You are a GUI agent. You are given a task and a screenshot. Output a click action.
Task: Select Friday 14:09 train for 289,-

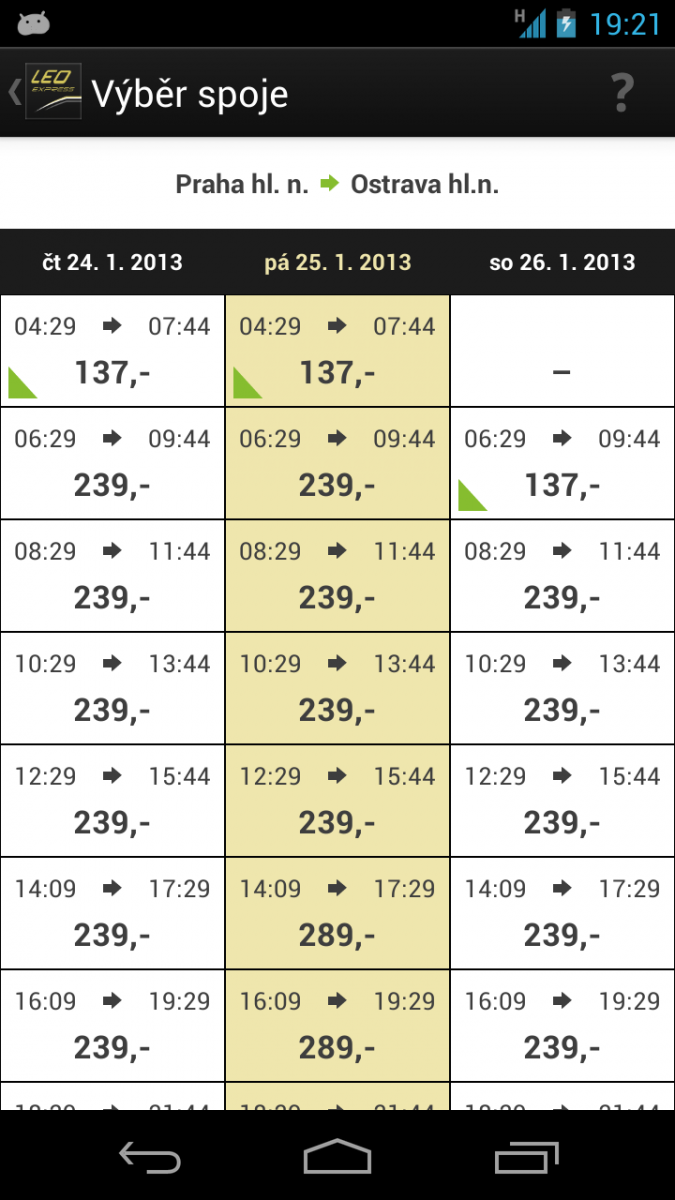tap(337, 913)
